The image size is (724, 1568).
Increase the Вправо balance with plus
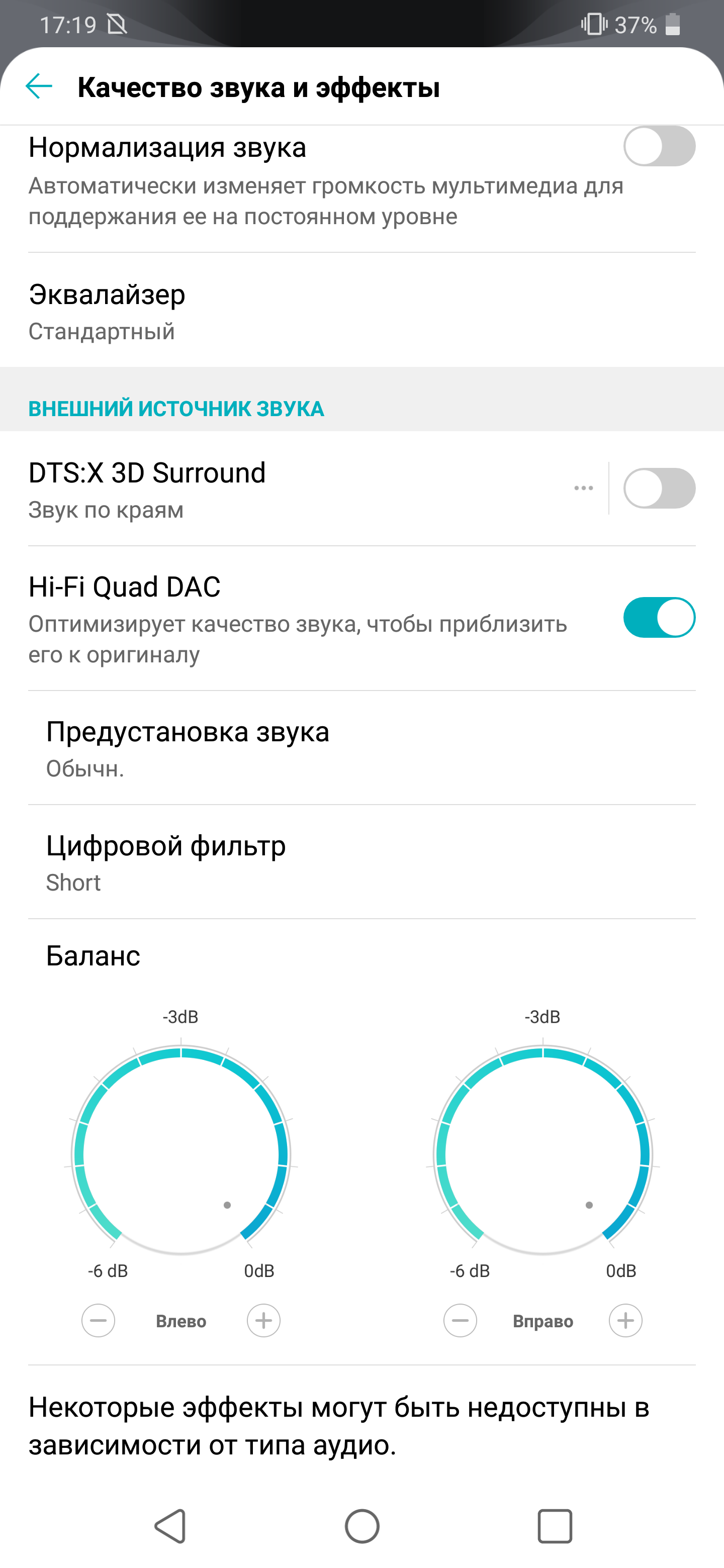point(625,1320)
